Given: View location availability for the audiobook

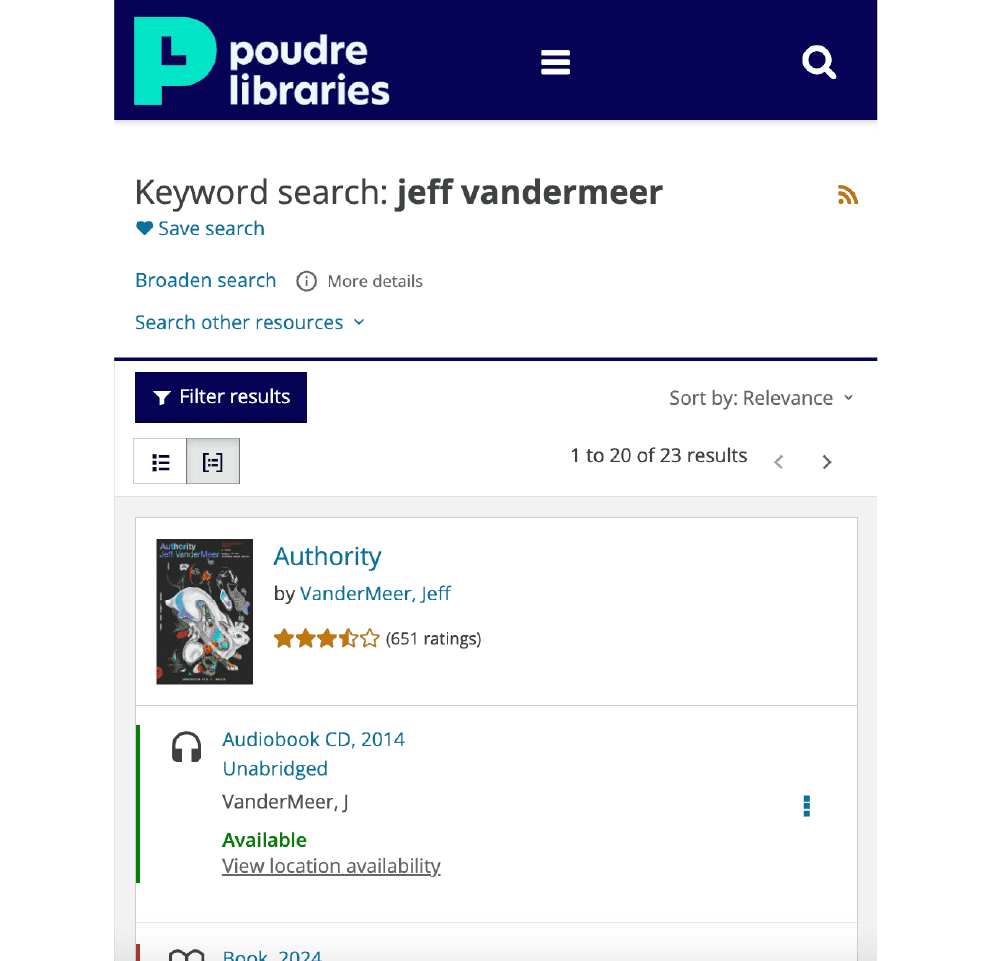Looking at the screenshot, I should tap(331, 866).
